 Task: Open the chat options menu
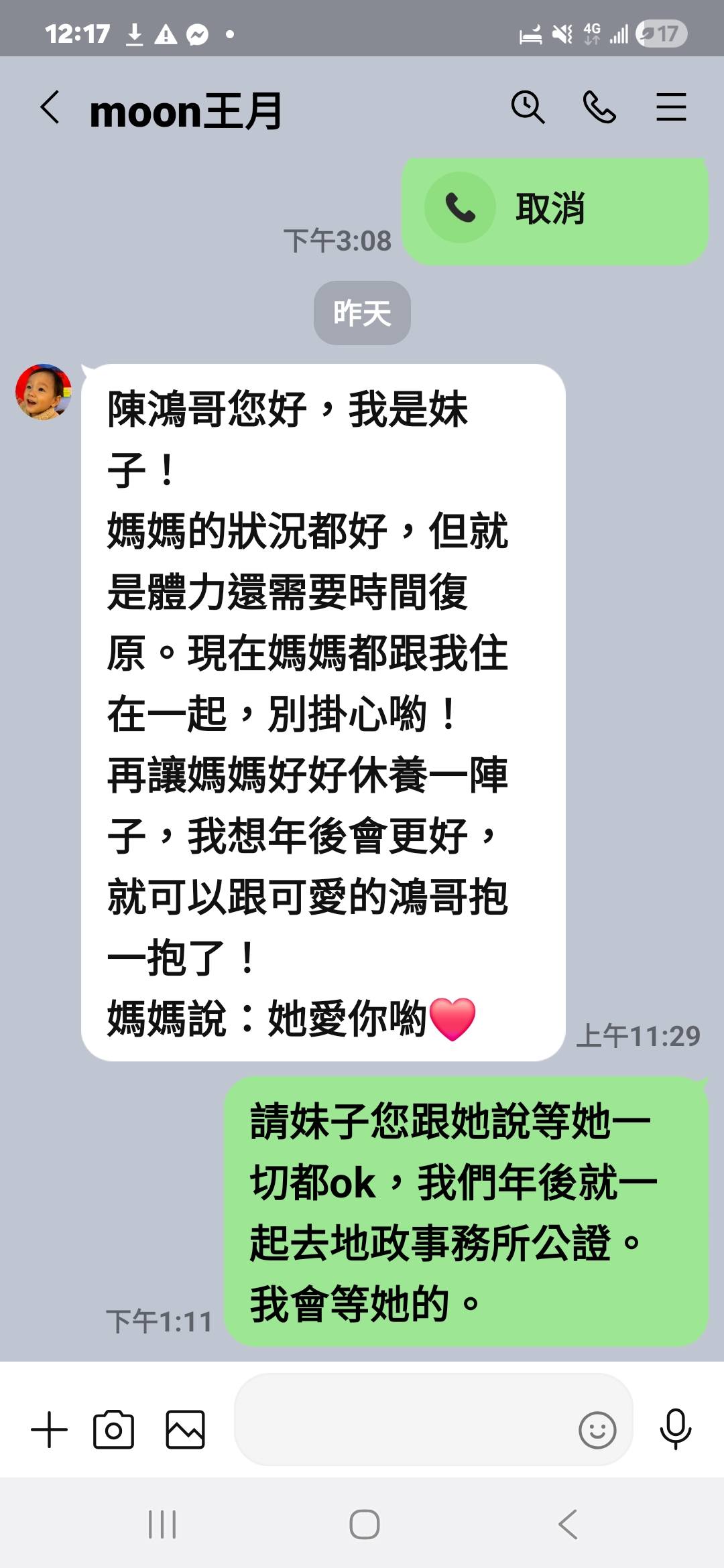670,107
